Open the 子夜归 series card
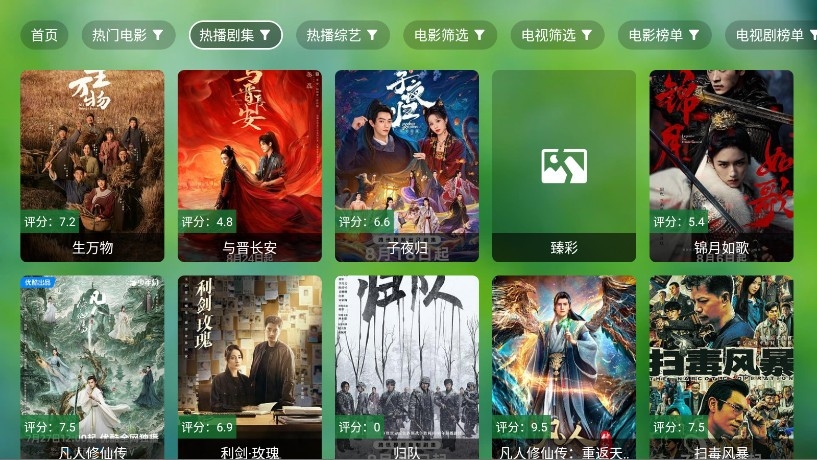The width and height of the screenshot is (817, 460). [x=407, y=165]
